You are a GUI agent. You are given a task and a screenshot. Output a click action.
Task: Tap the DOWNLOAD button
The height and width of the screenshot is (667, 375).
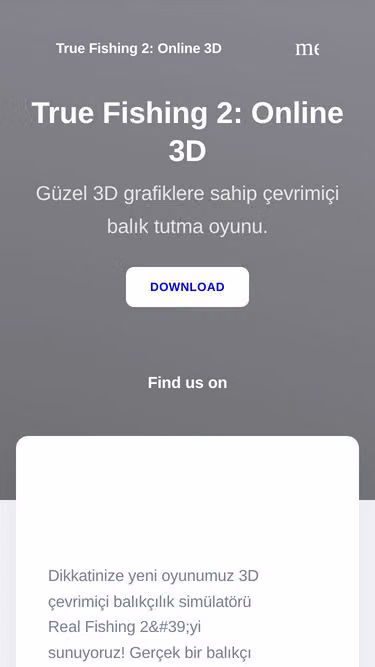(187, 287)
